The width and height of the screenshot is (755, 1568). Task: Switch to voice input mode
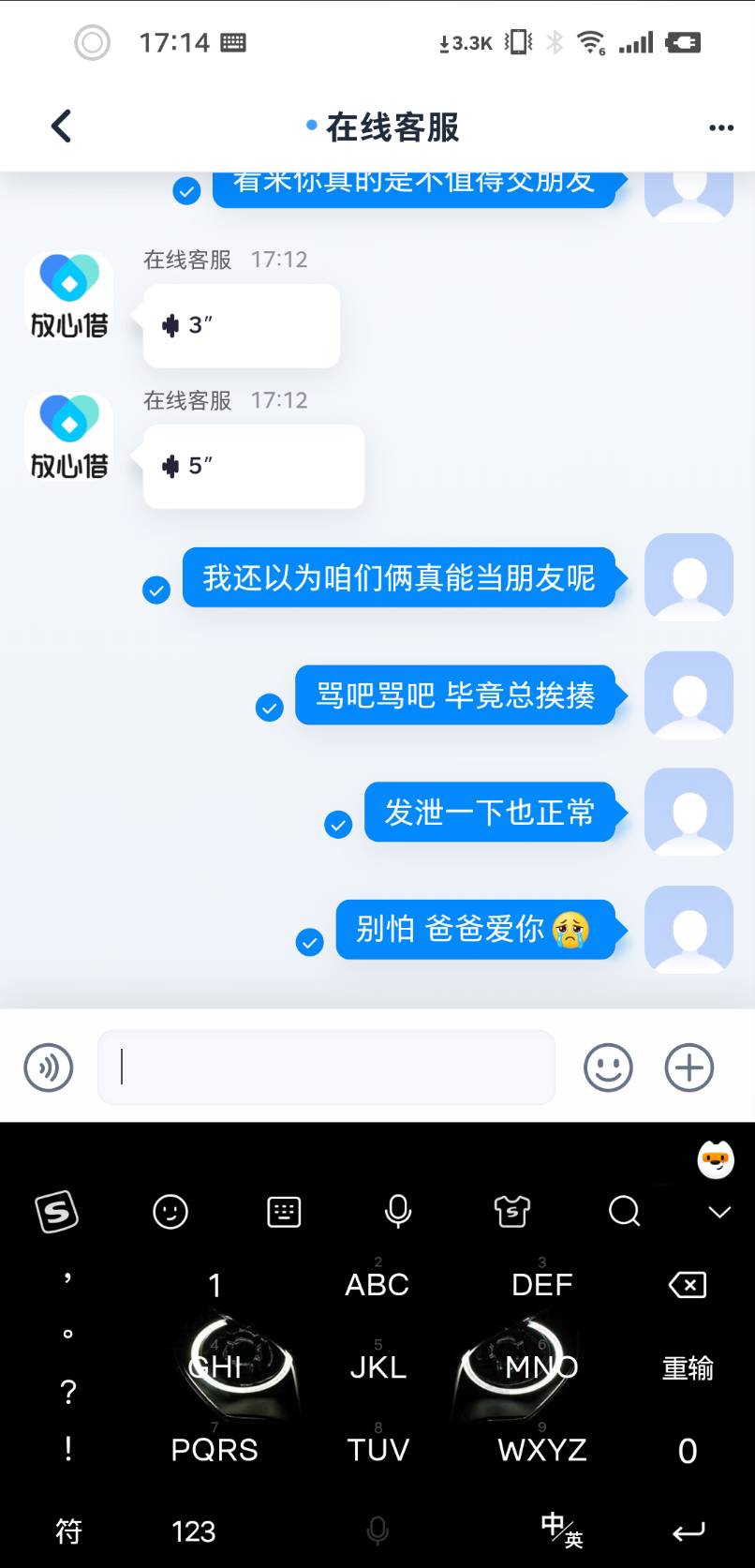[49, 1068]
